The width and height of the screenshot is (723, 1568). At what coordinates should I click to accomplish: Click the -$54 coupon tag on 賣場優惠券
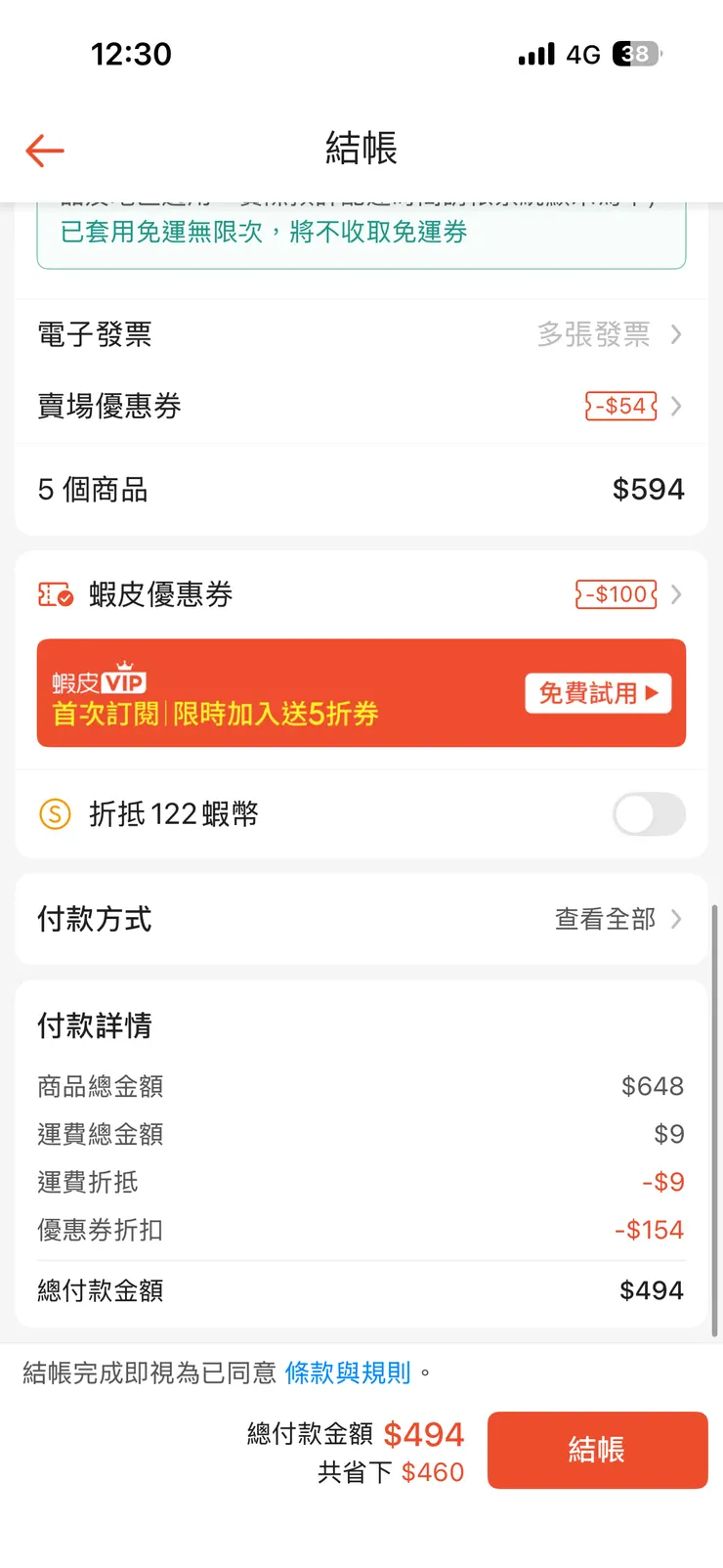(619, 406)
